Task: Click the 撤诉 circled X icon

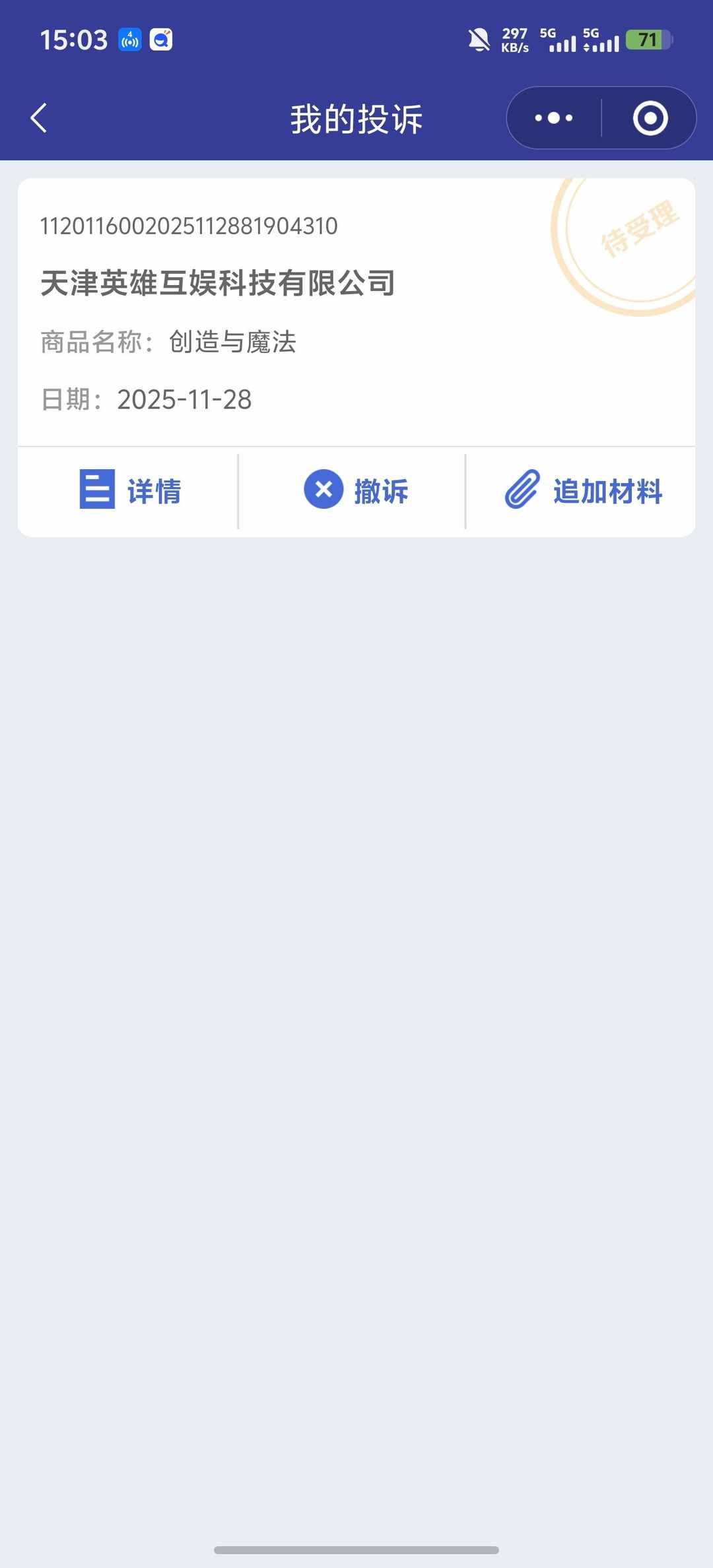Action: [x=323, y=490]
